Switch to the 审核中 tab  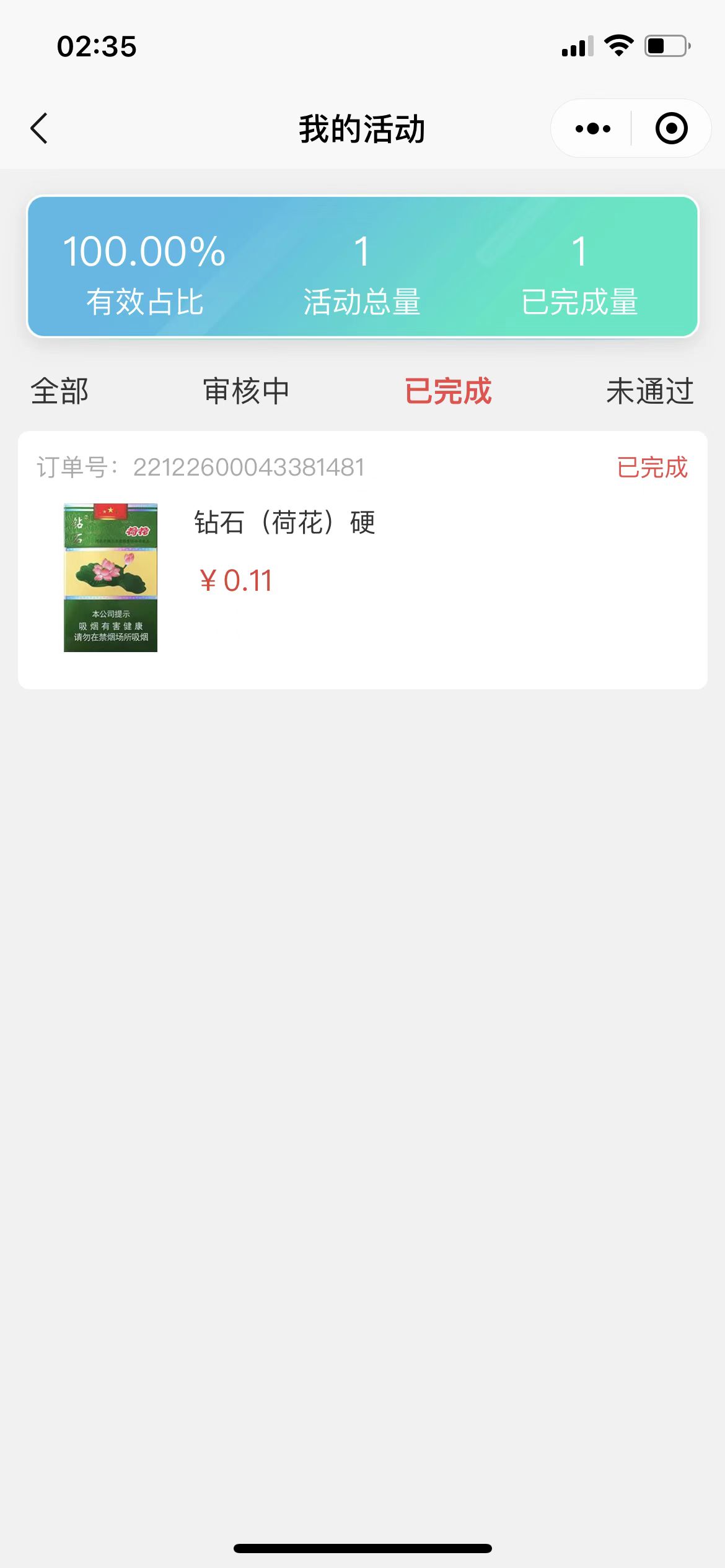click(246, 391)
